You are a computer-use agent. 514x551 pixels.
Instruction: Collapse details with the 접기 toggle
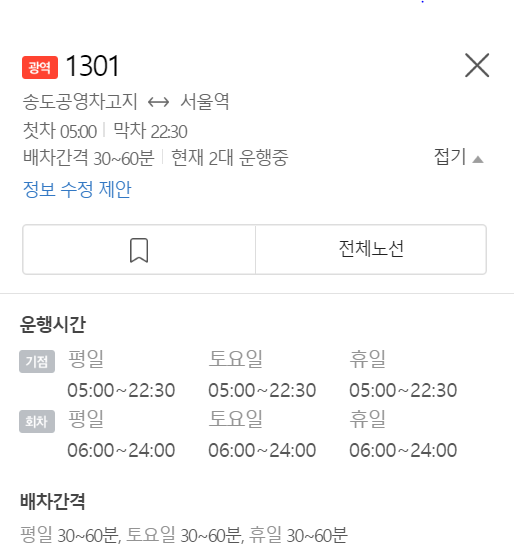[x=458, y=157]
